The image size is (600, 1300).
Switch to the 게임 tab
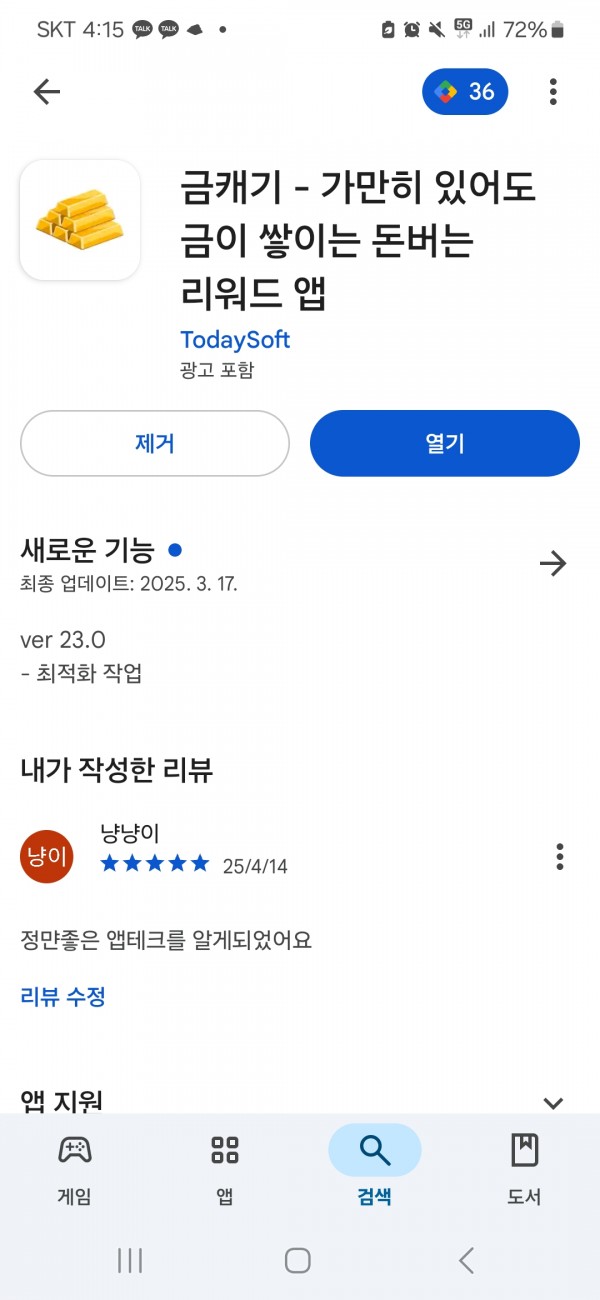[x=75, y=1167]
